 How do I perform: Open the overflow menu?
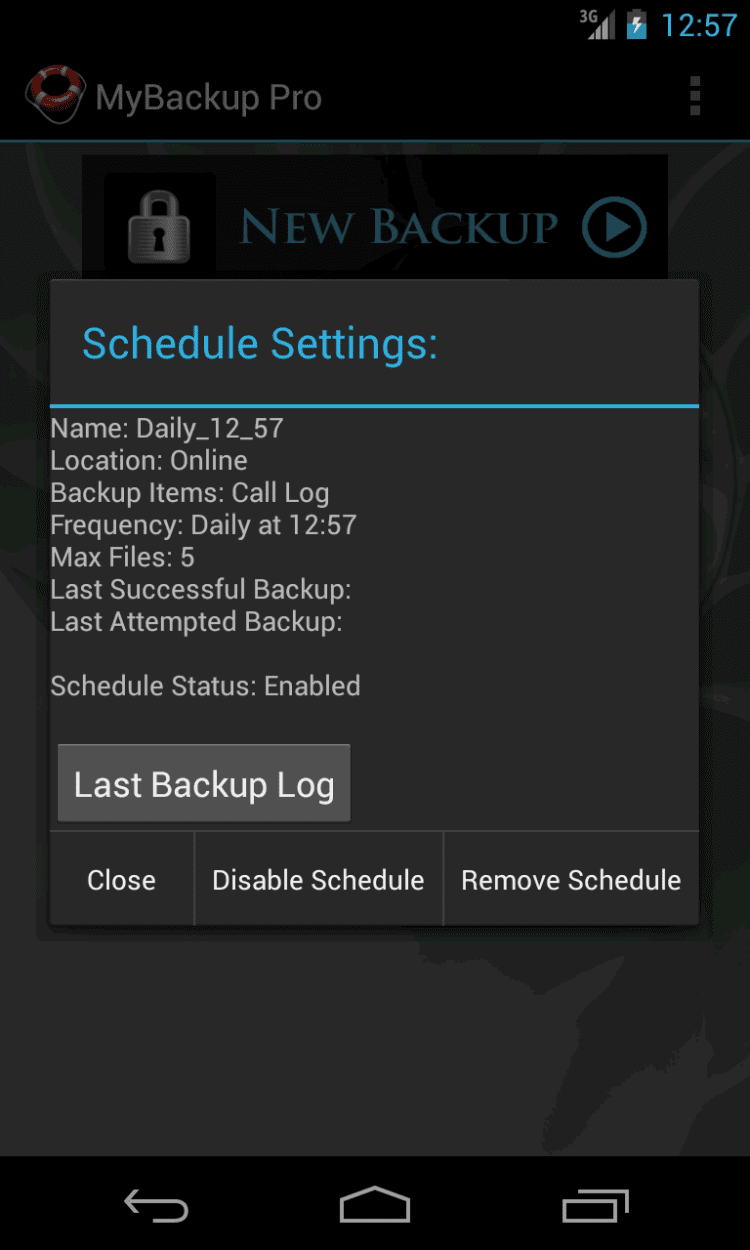(x=695, y=97)
